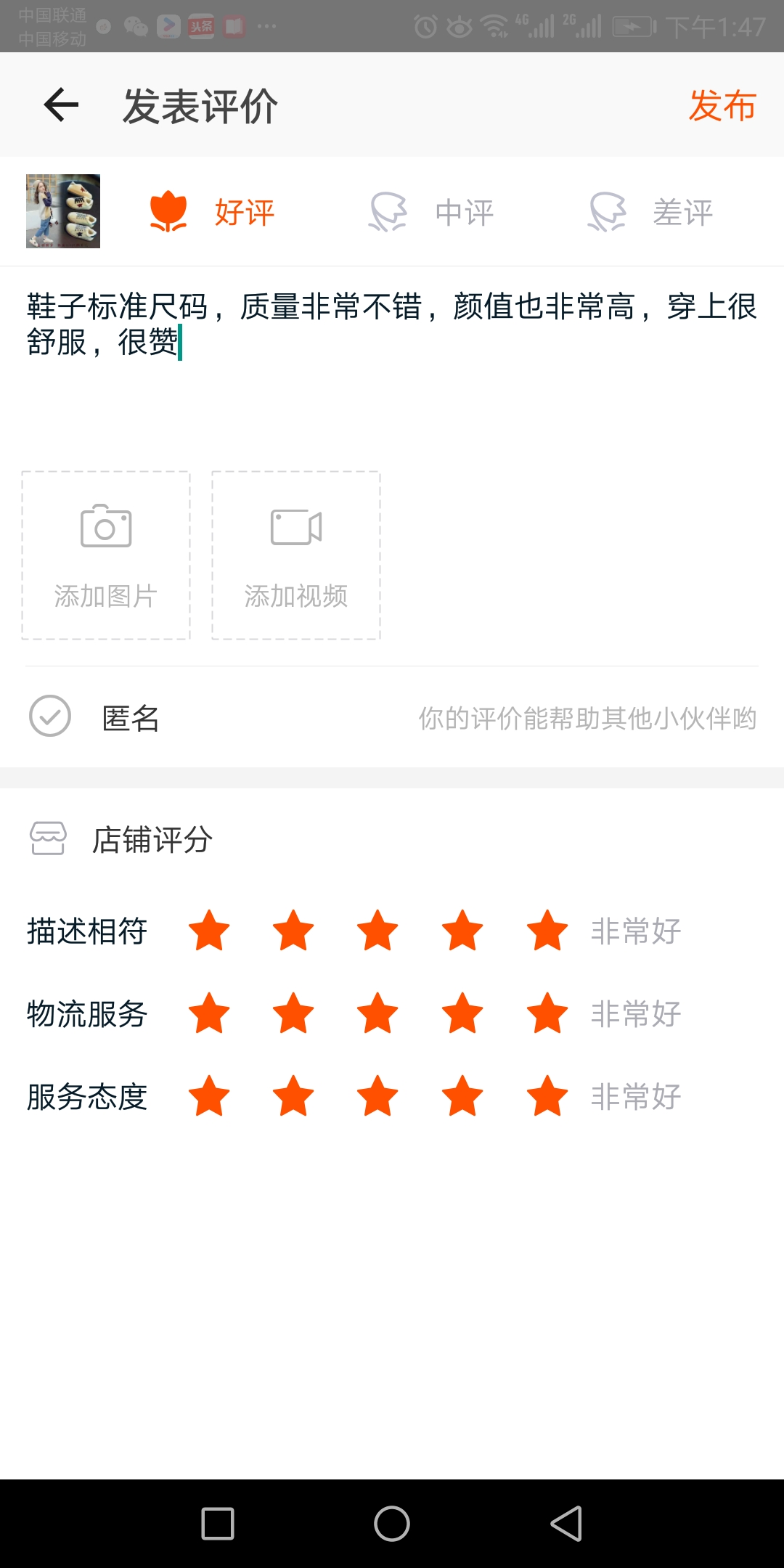Rate 物流服务 two stars
Viewport: 784px width, 1568px height.
(293, 1013)
